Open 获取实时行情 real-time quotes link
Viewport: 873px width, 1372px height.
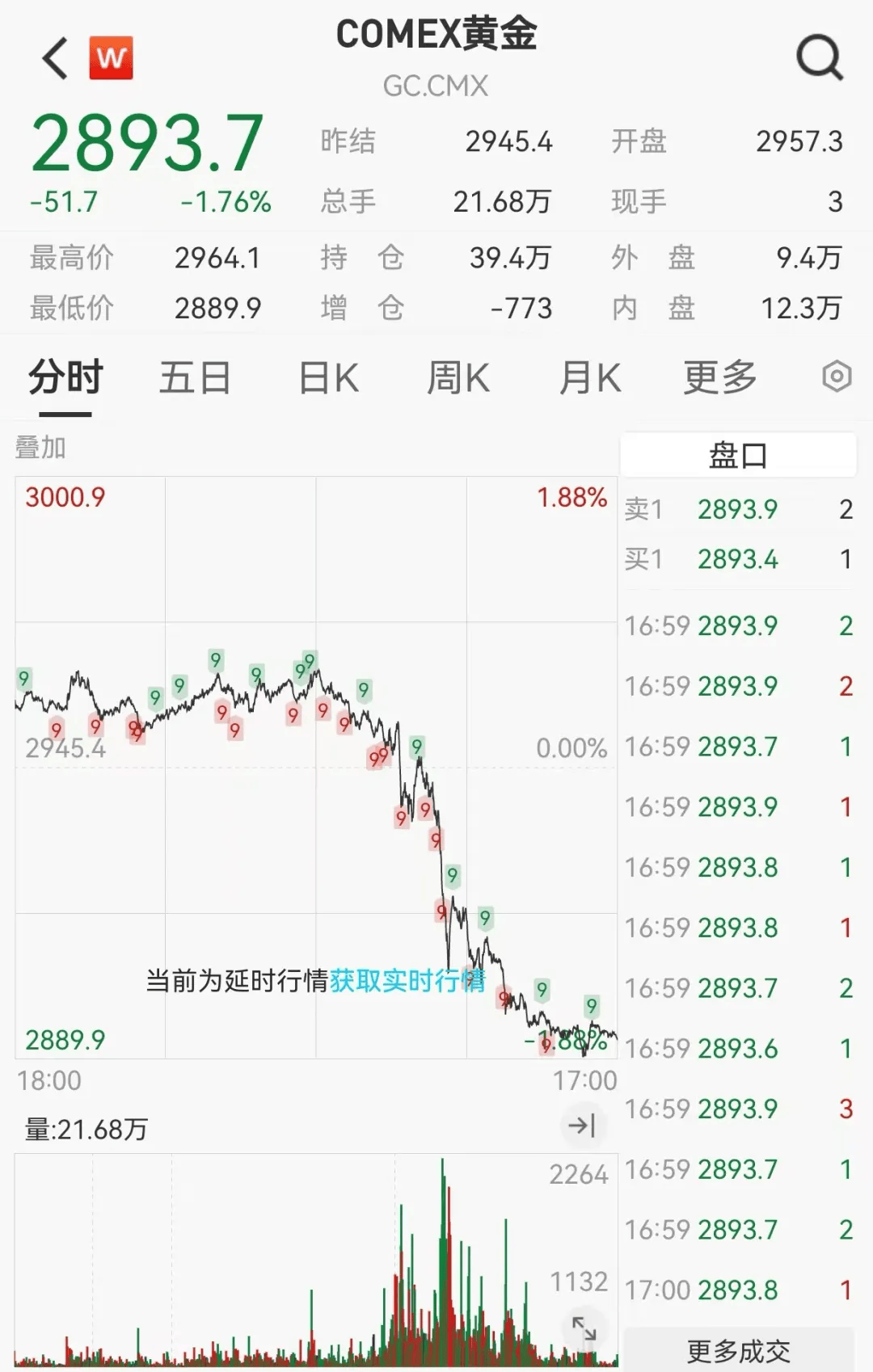(407, 984)
